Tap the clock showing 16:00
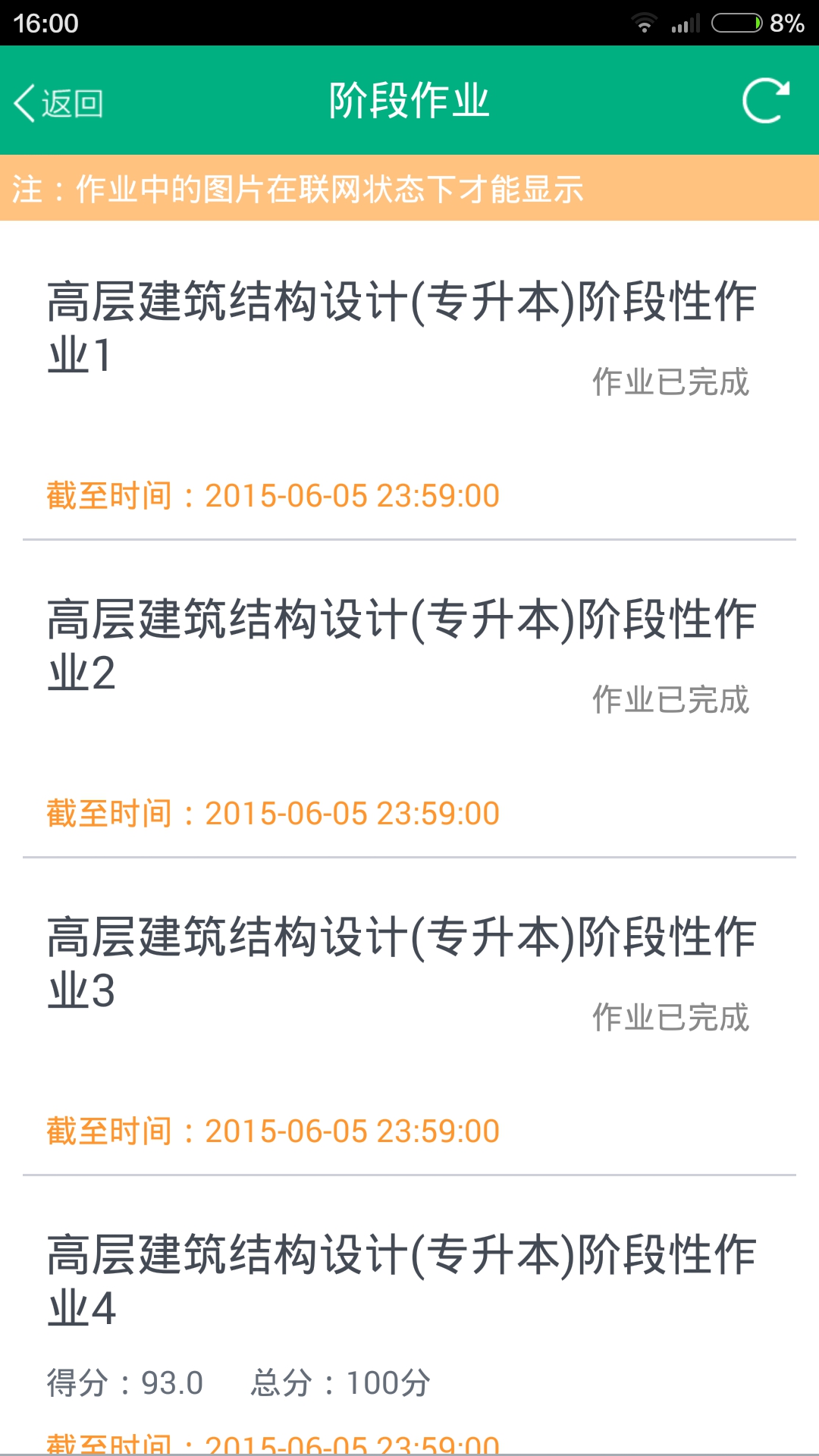 45,23
